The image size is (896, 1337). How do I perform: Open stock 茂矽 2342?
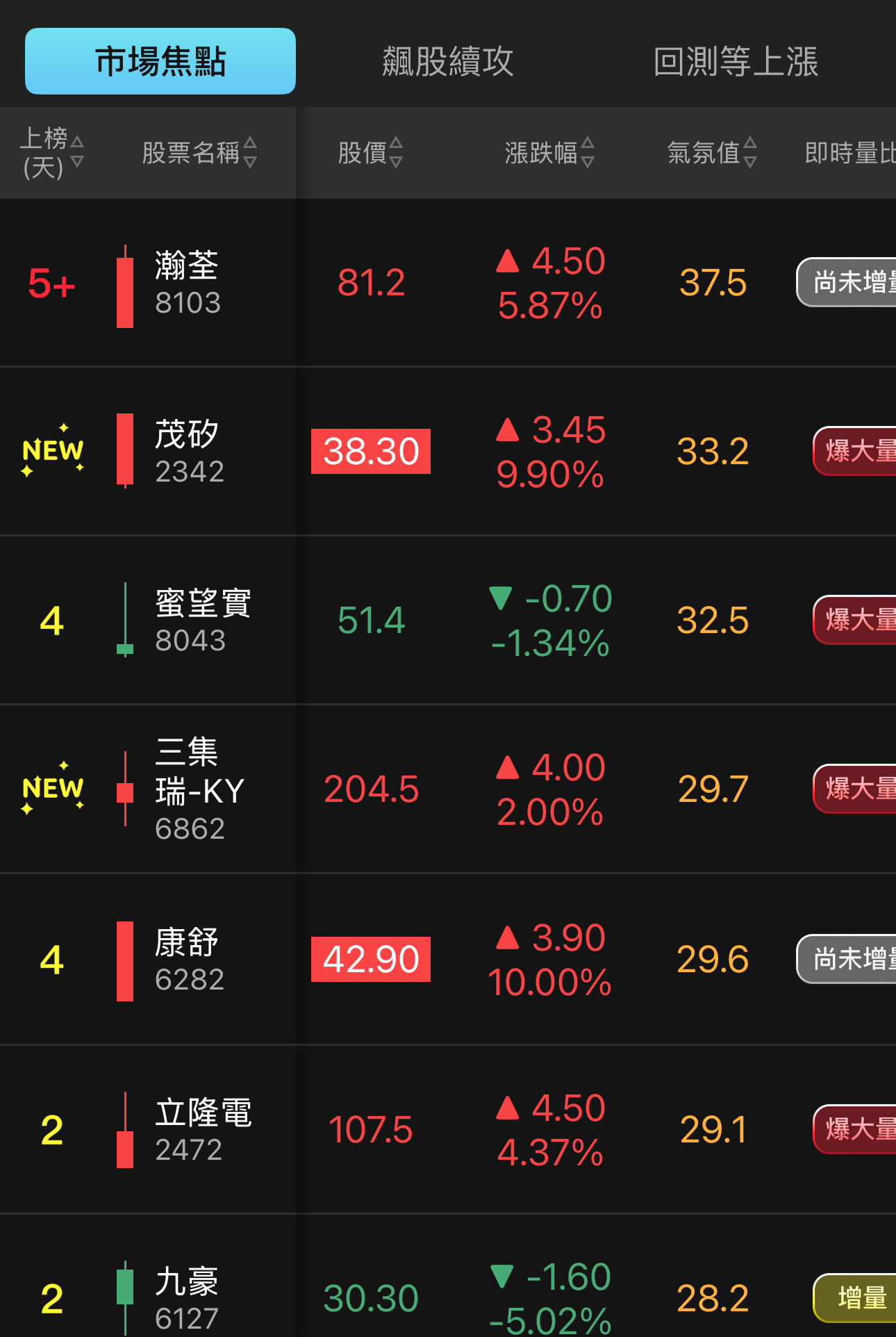click(189, 452)
